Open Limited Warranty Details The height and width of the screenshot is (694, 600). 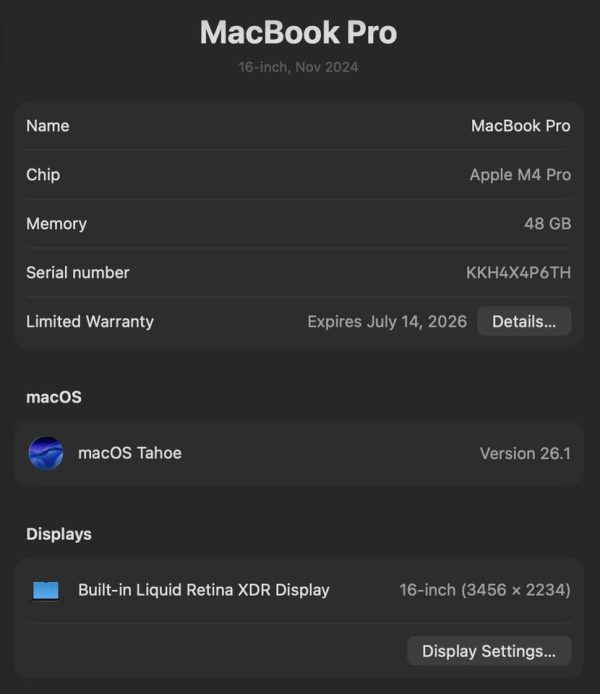524,322
